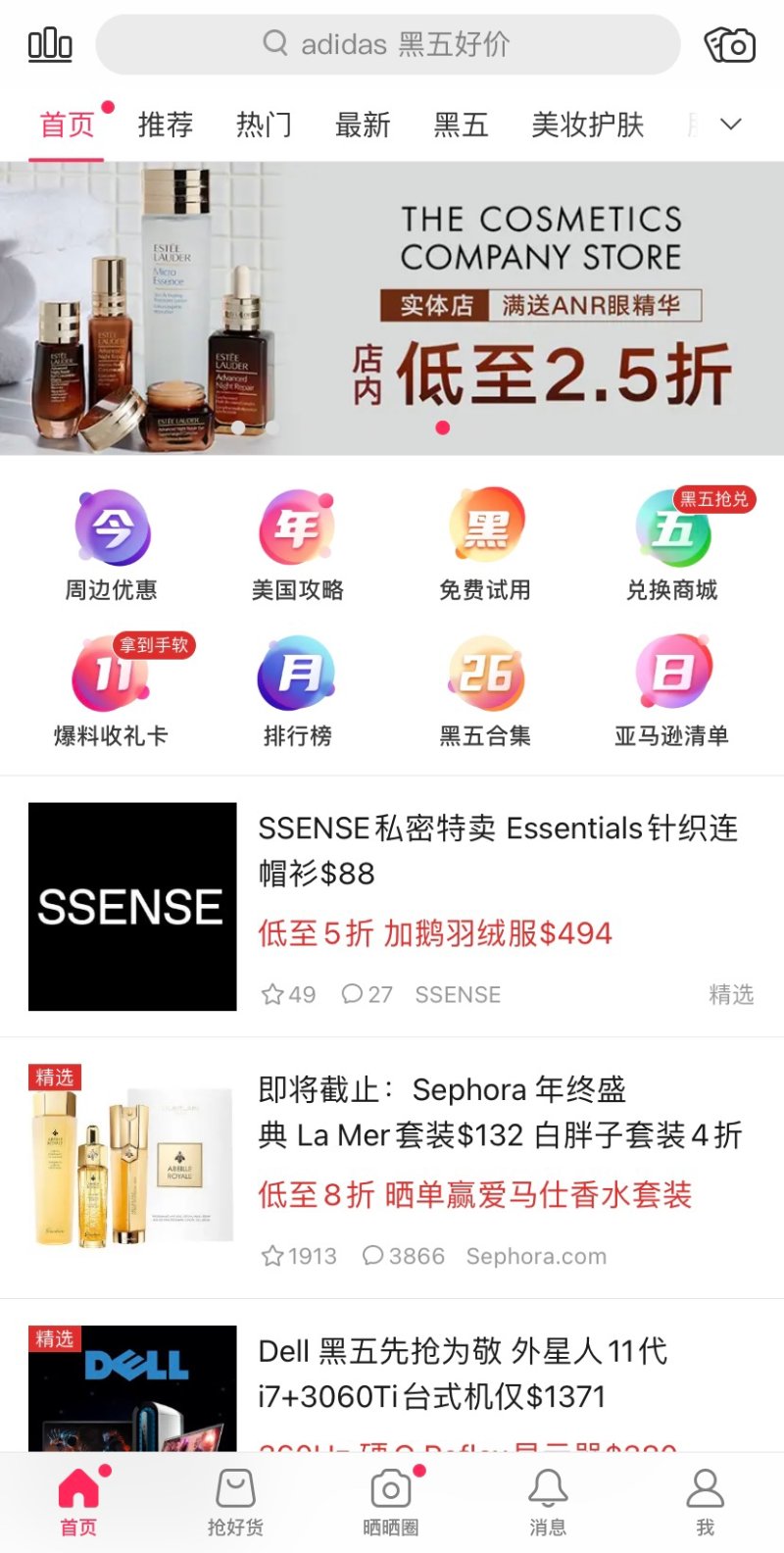The height and width of the screenshot is (1553, 784).
Task: Go to the 抢好货 tab
Action: [x=235, y=1502]
